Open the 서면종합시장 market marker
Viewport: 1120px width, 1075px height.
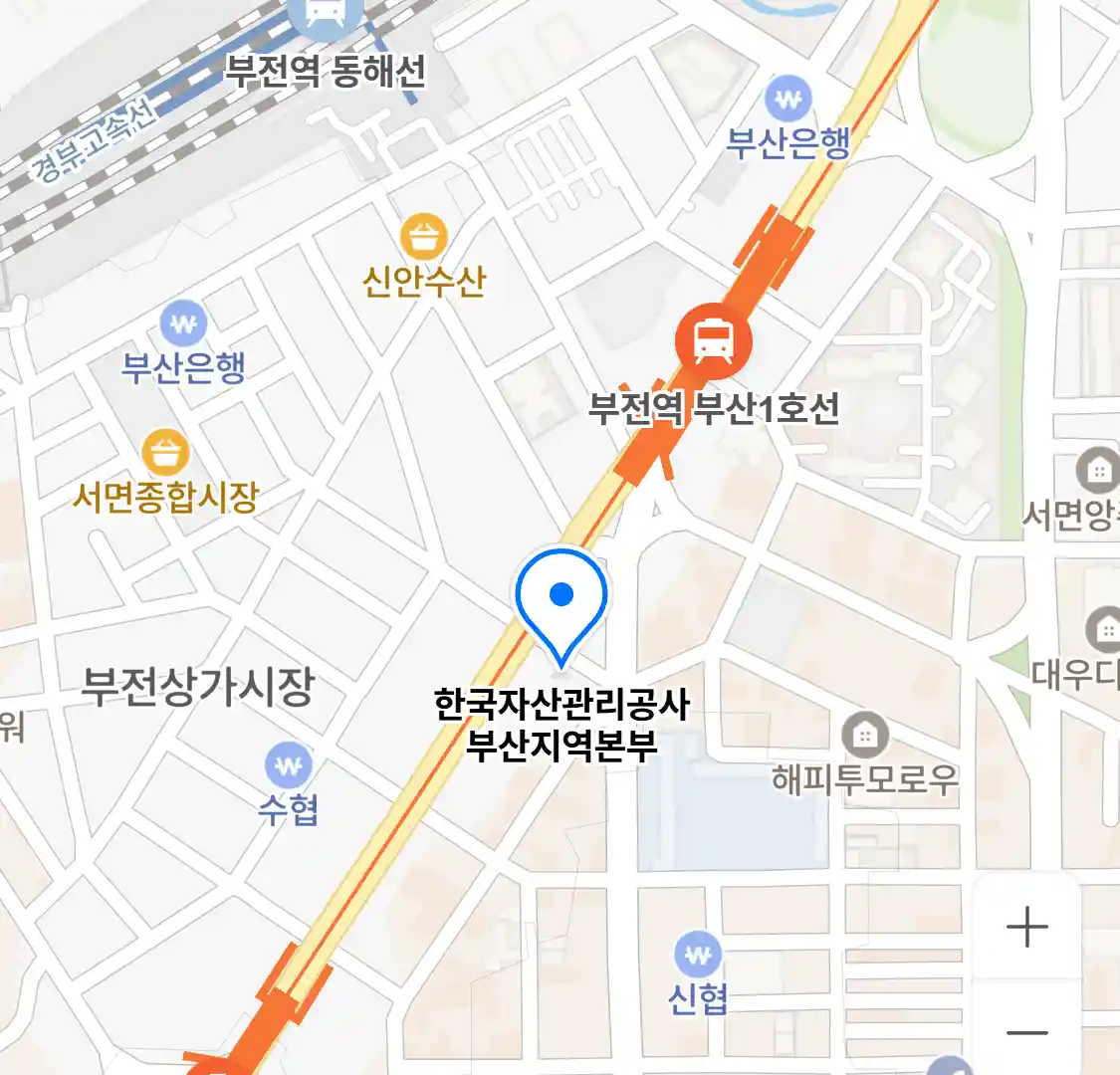pyautogui.click(x=165, y=454)
